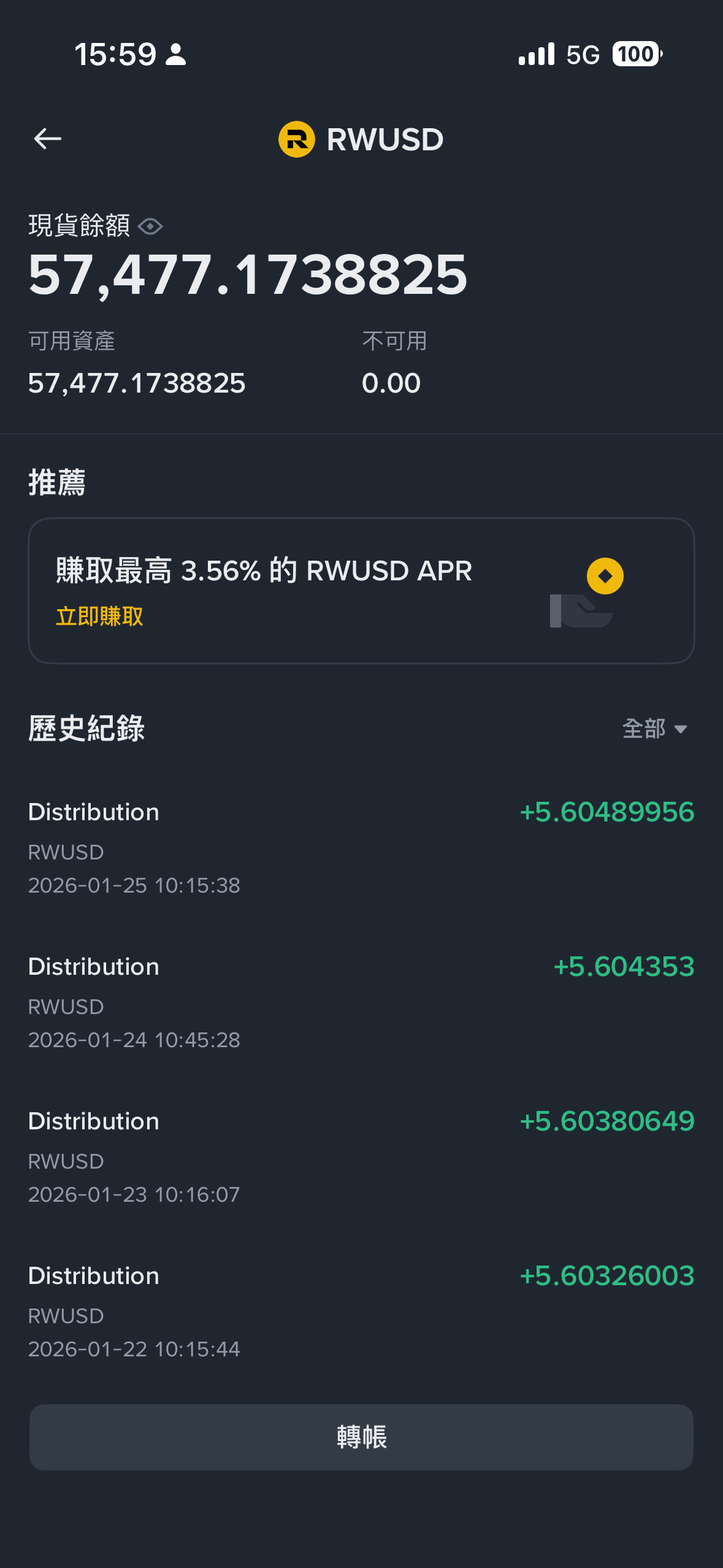Go back using the arrow

(x=47, y=139)
